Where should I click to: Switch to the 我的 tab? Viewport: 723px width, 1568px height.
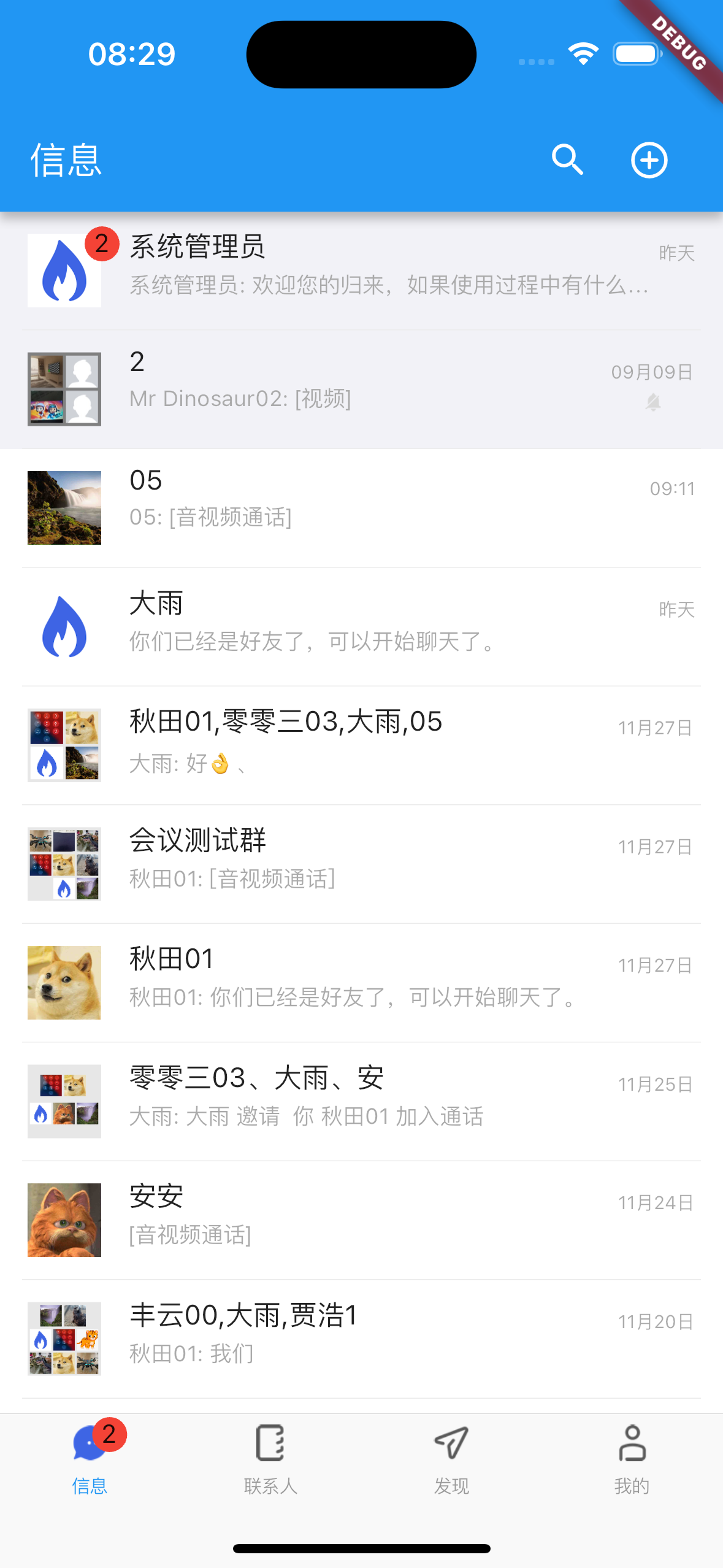click(632, 1459)
